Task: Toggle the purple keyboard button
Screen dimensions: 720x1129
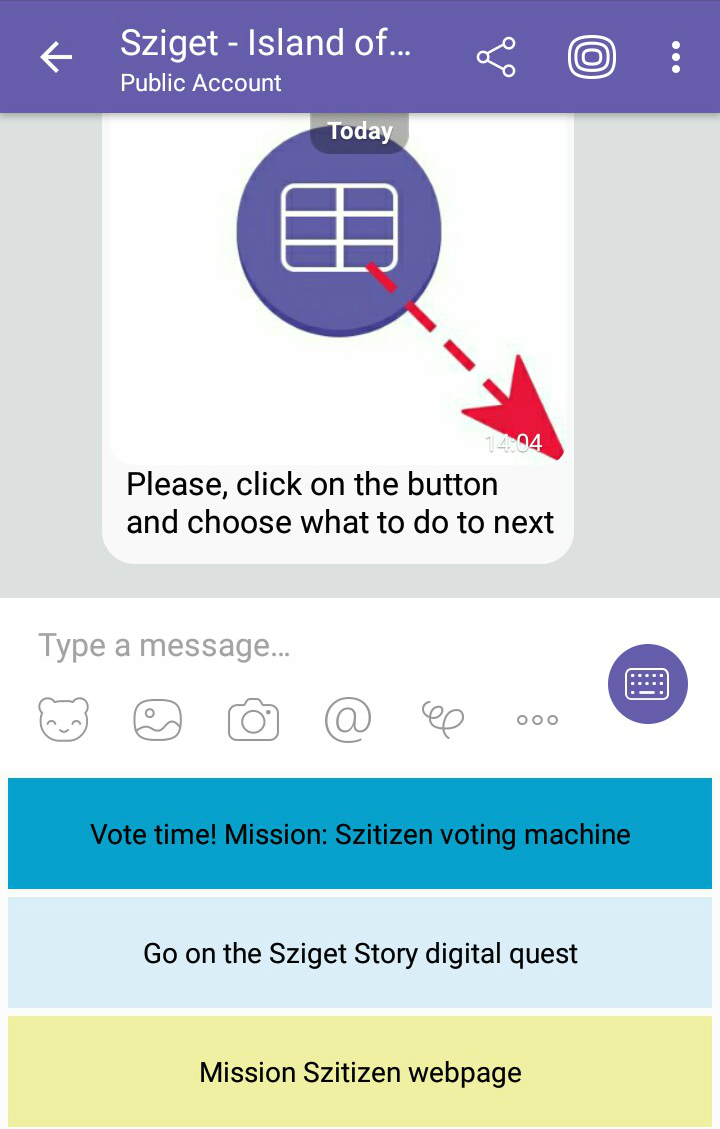Action: click(x=647, y=684)
